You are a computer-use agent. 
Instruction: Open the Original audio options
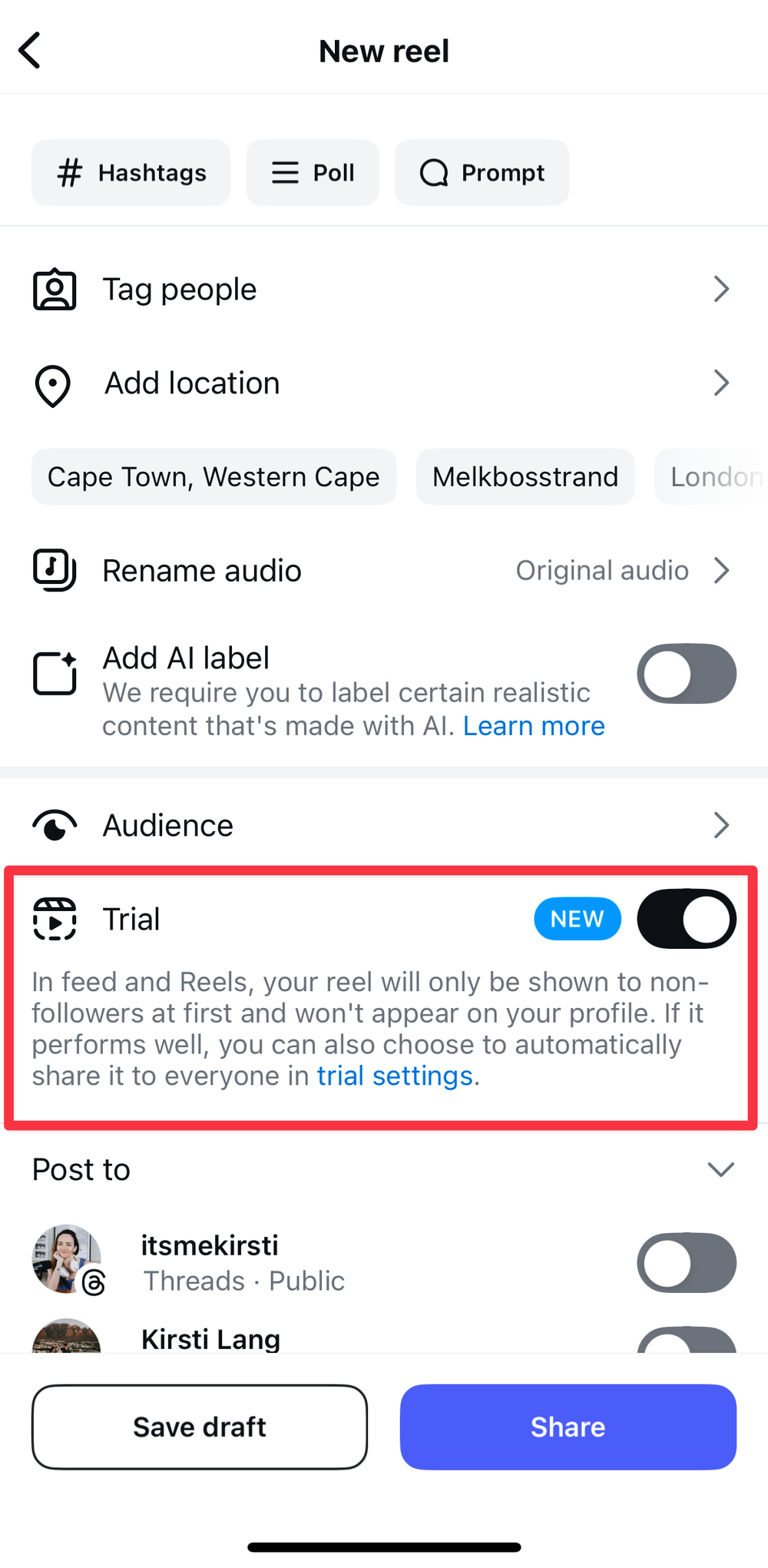pos(624,570)
